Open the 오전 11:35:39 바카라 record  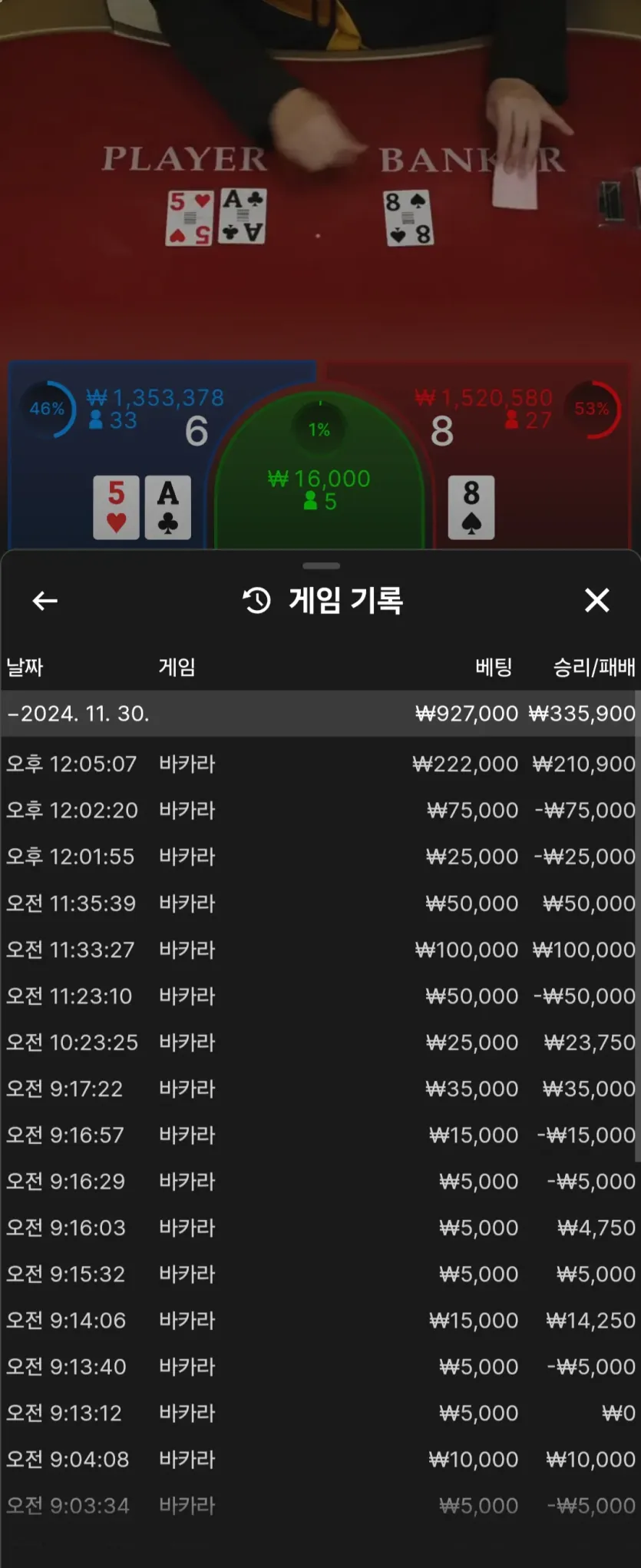pyautogui.click(x=319, y=903)
